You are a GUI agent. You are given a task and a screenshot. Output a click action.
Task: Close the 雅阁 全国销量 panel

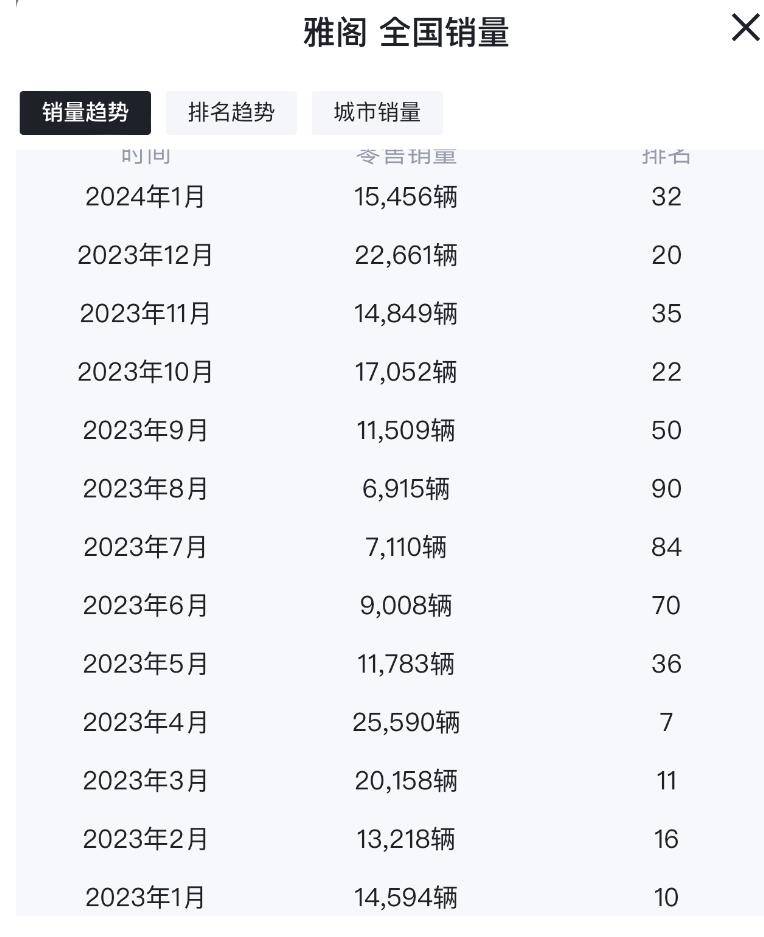tap(745, 28)
